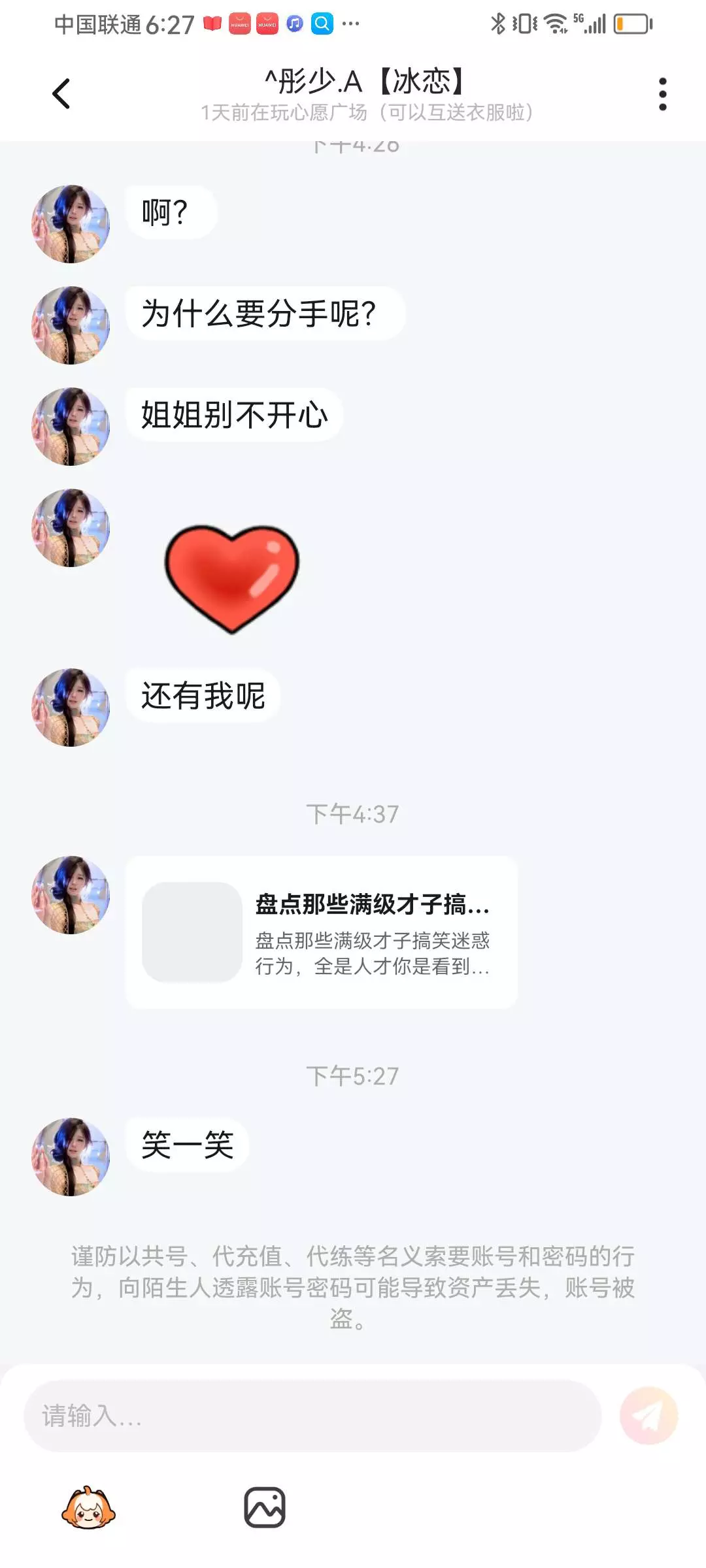Open the three-dot overflow menu
Viewport: 706px width, 1568px height.
pos(662,94)
